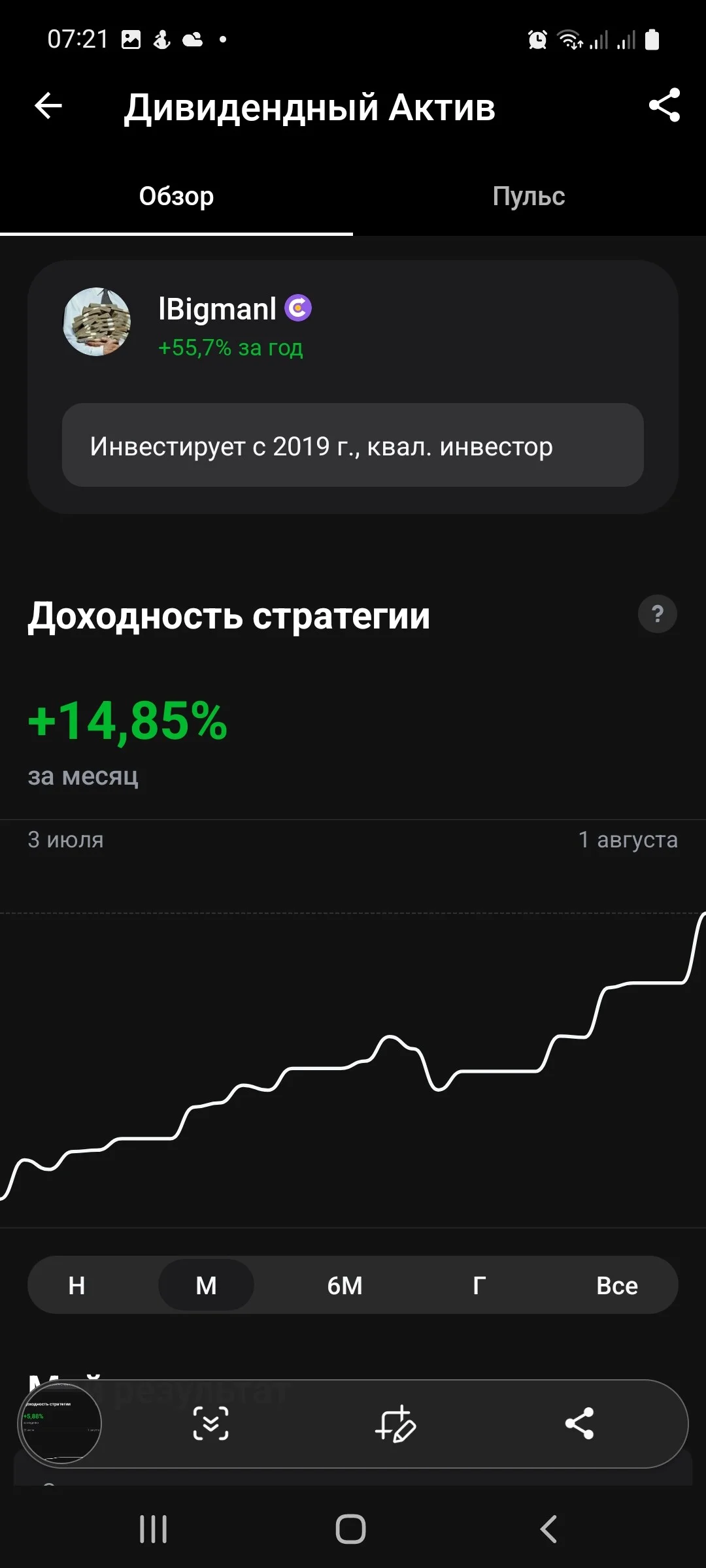This screenshot has width=706, height=1568.
Task: Show yearly return with Г
Action: [479, 1285]
